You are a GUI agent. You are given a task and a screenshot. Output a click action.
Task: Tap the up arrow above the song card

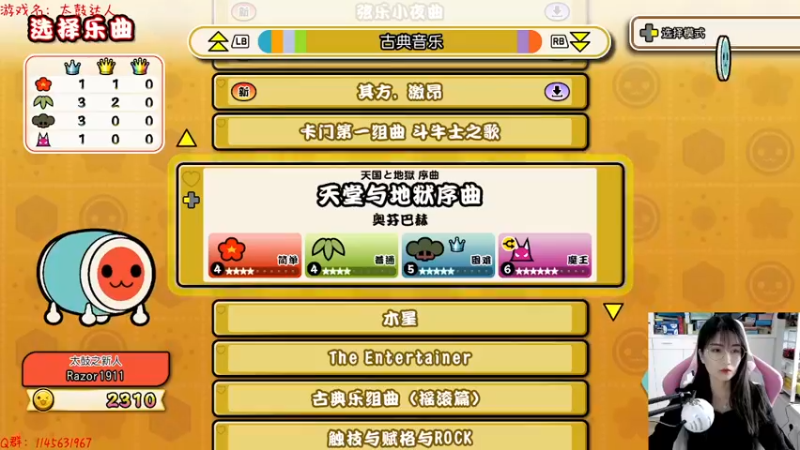click(x=186, y=139)
